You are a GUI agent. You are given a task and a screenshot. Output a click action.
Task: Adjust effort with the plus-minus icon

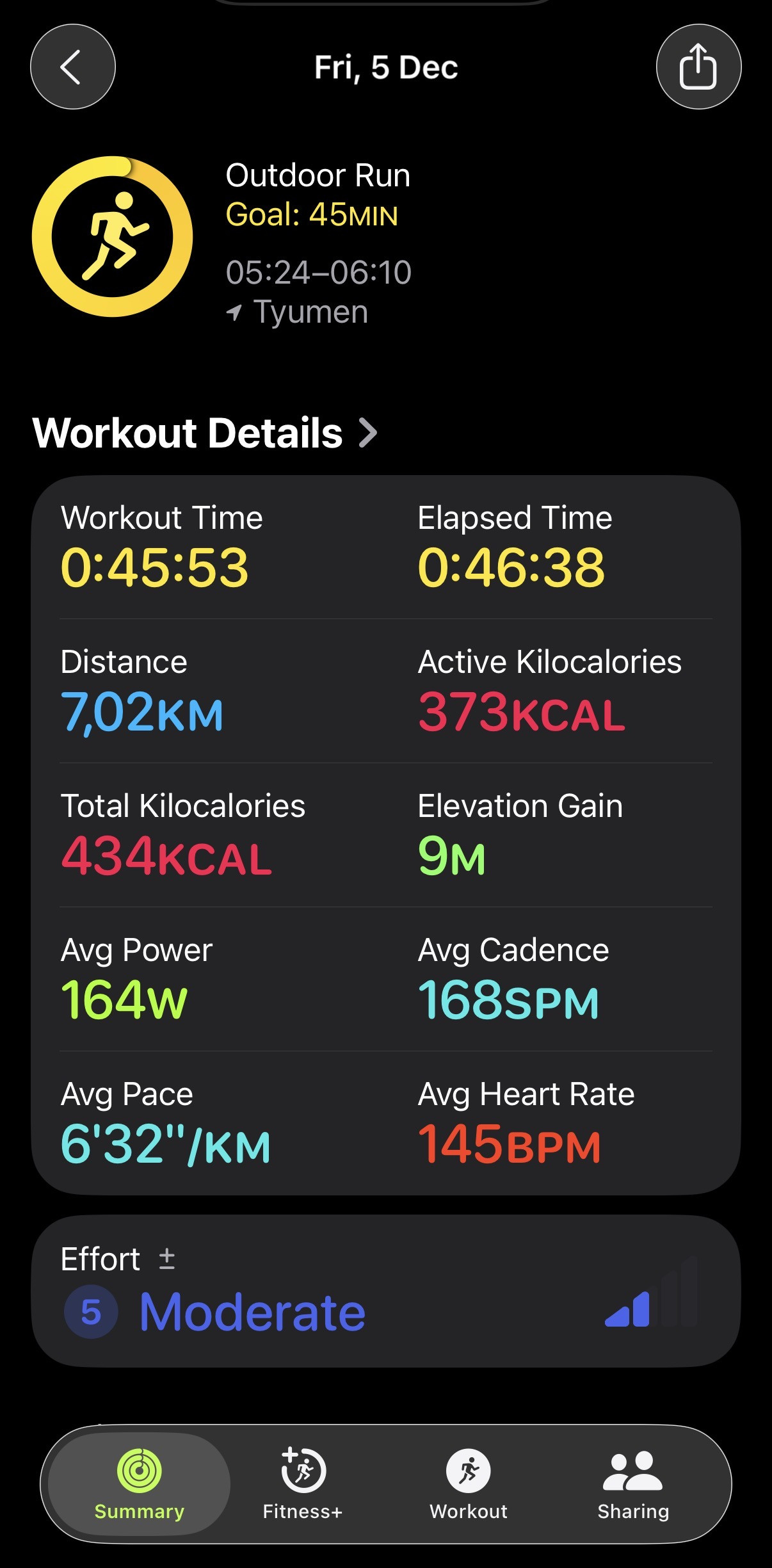point(167,1259)
